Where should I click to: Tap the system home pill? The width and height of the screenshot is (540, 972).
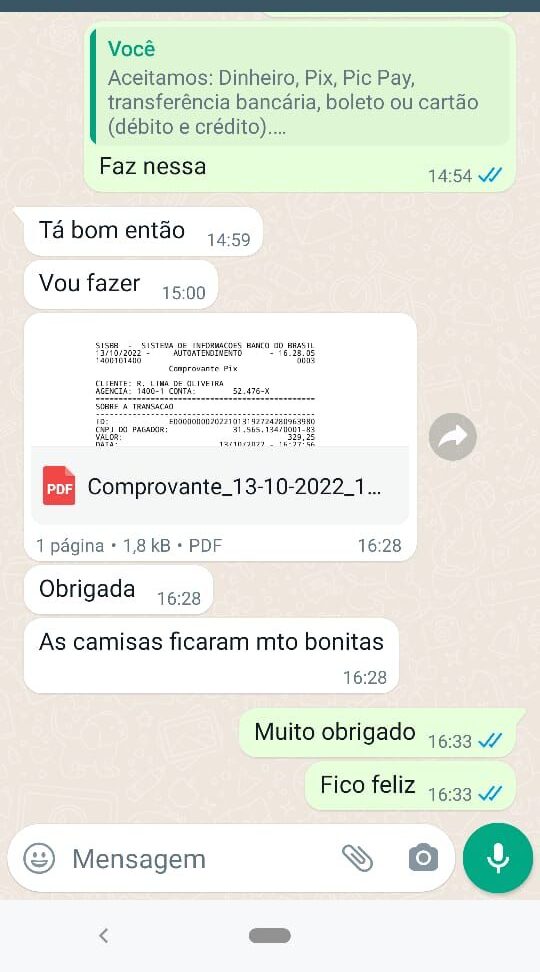pyautogui.click(x=270, y=935)
